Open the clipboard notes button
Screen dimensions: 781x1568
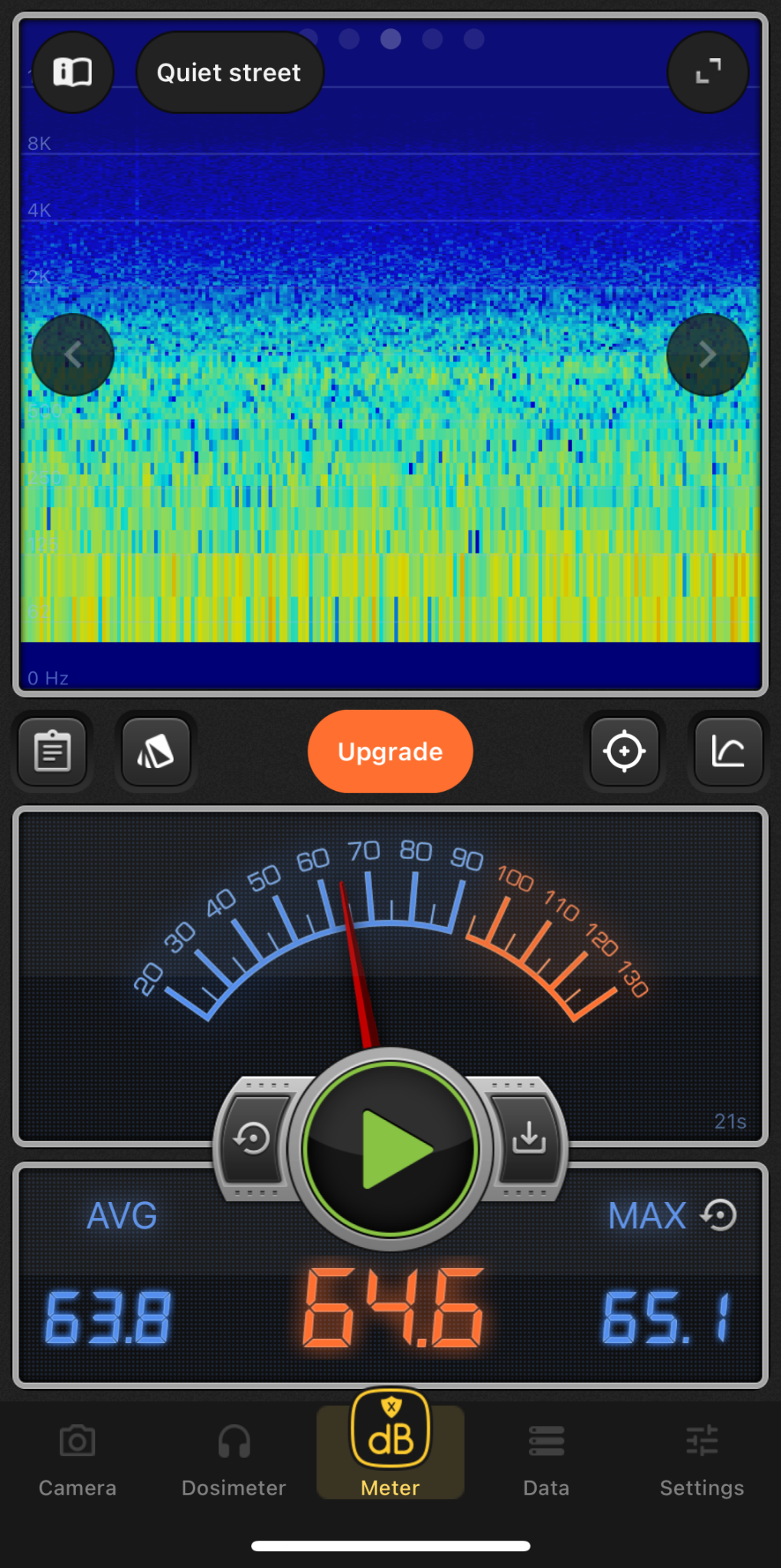53,751
